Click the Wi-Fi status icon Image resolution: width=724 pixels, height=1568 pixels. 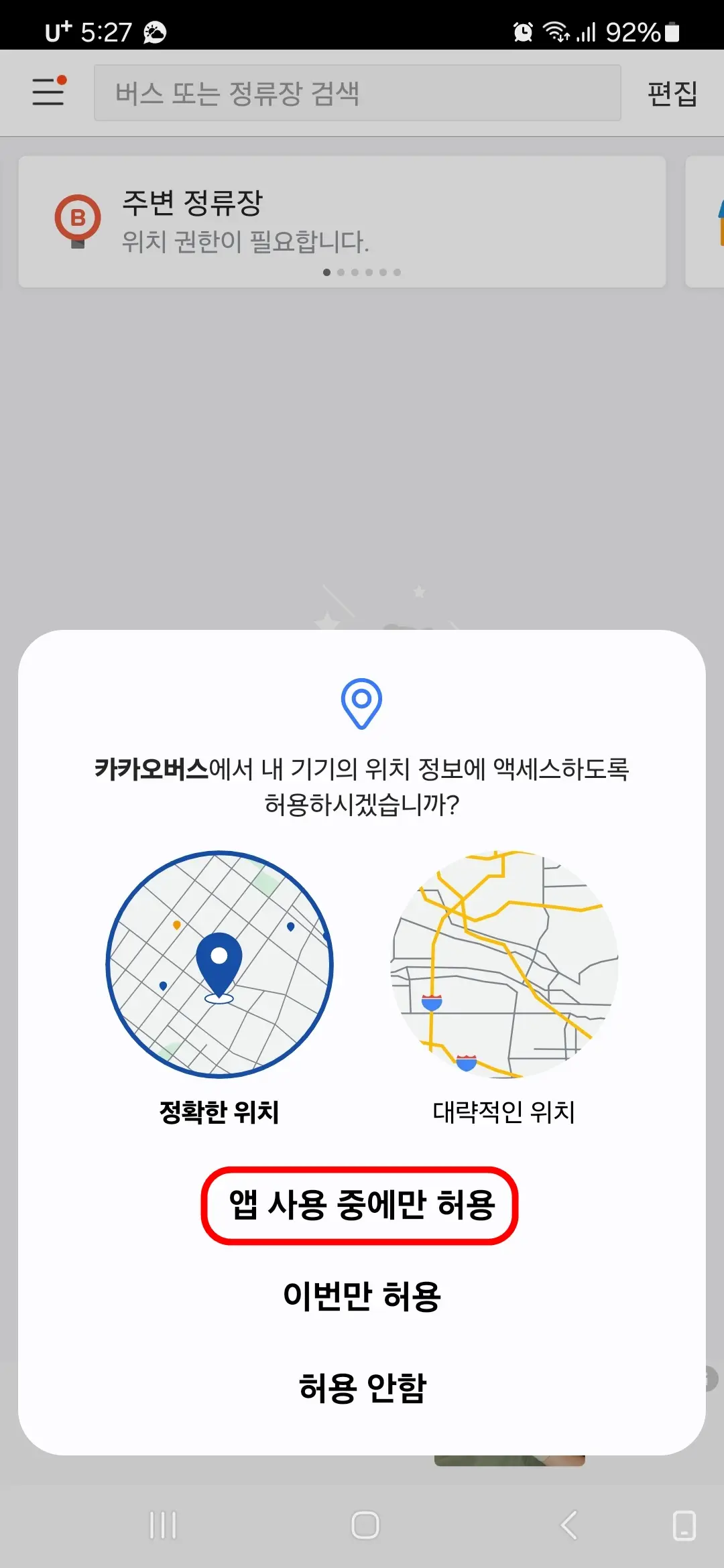point(556,32)
